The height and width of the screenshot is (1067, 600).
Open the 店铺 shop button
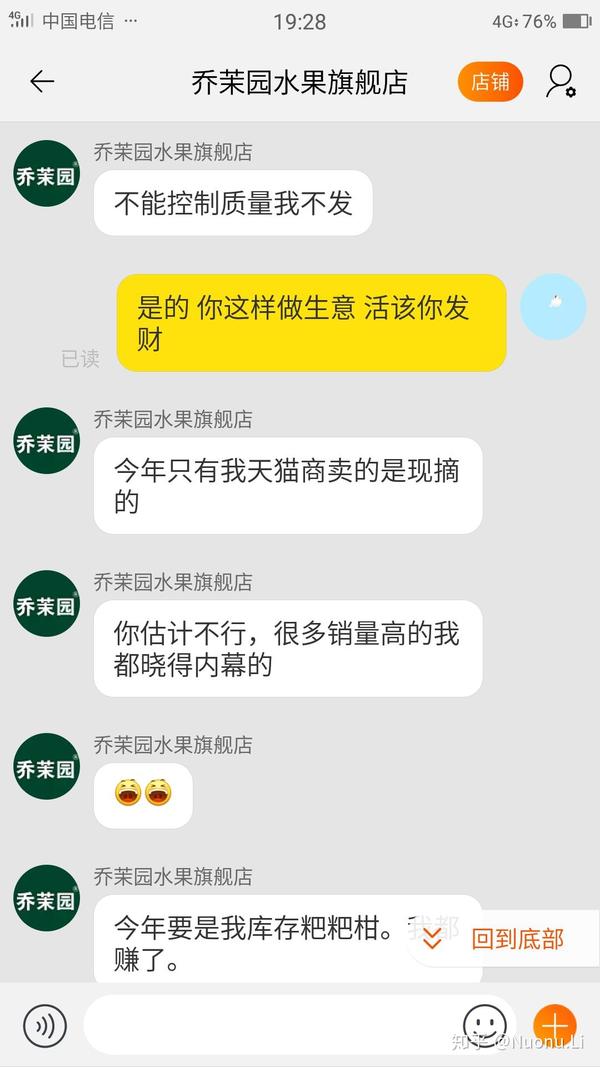click(490, 82)
